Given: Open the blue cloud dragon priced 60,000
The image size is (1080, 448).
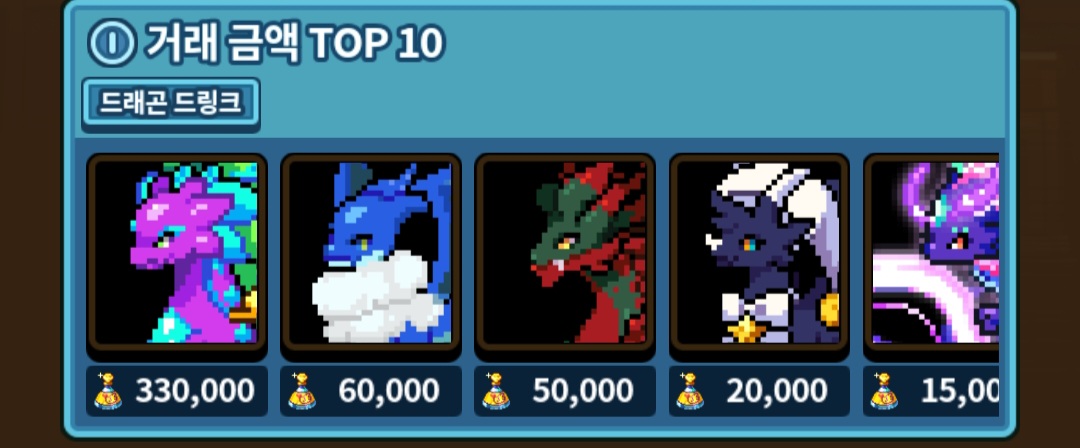Looking at the screenshot, I should point(371,255).
